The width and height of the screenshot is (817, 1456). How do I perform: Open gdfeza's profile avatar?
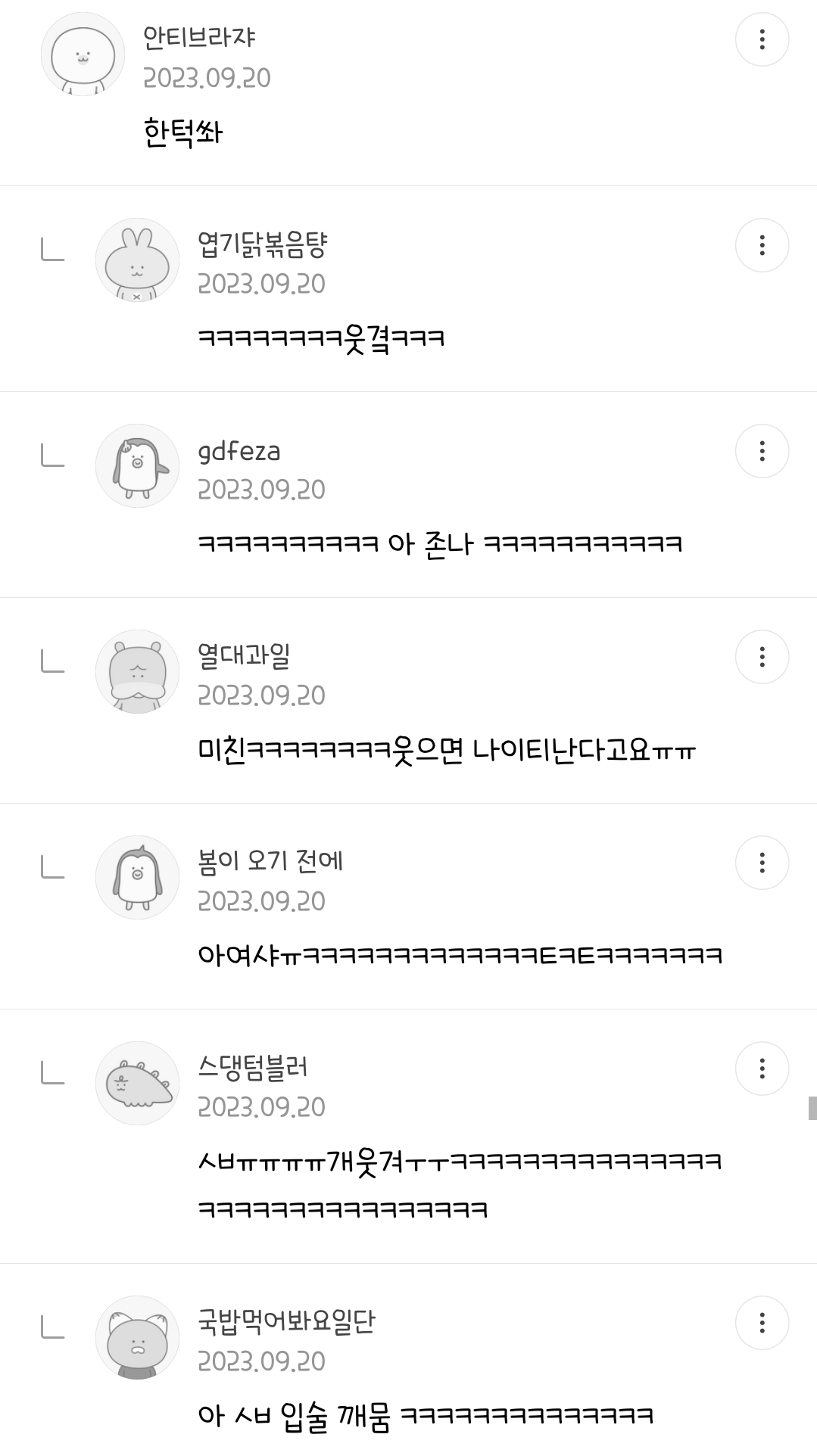point(137,466)
